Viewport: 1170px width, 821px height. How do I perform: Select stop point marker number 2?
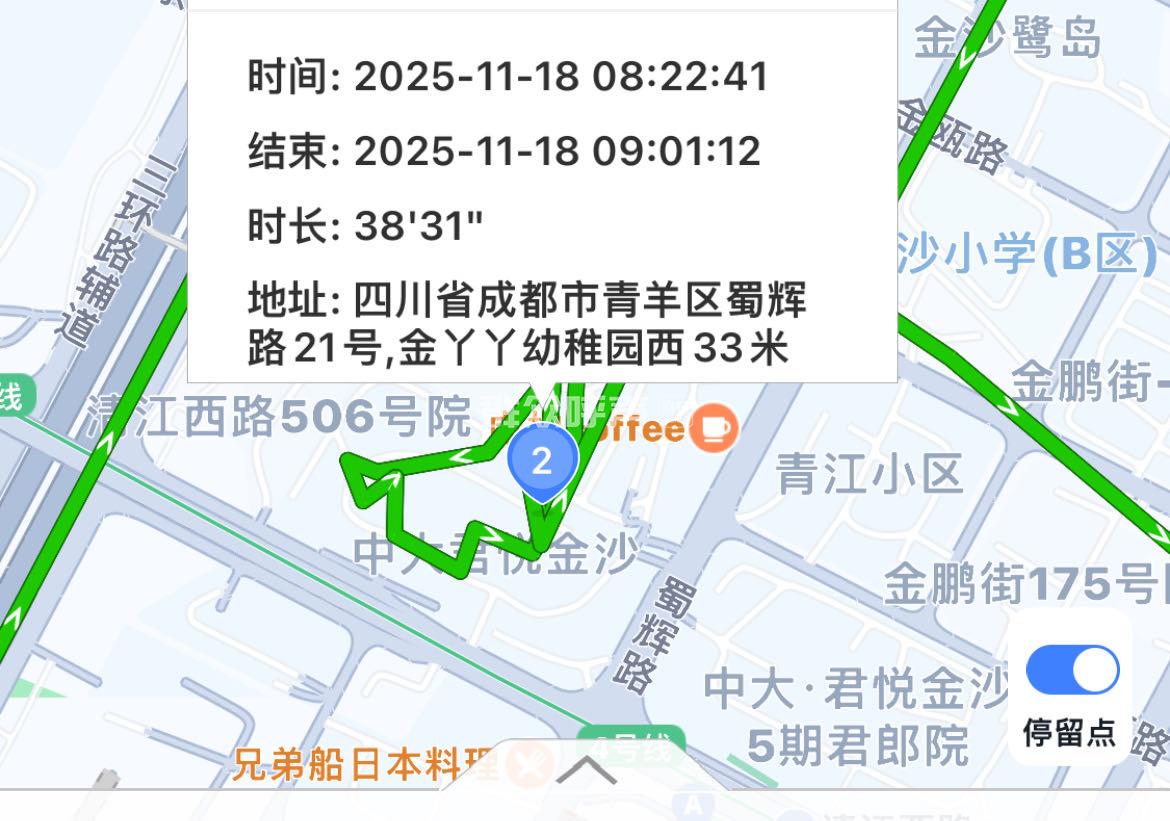[542, 462]
